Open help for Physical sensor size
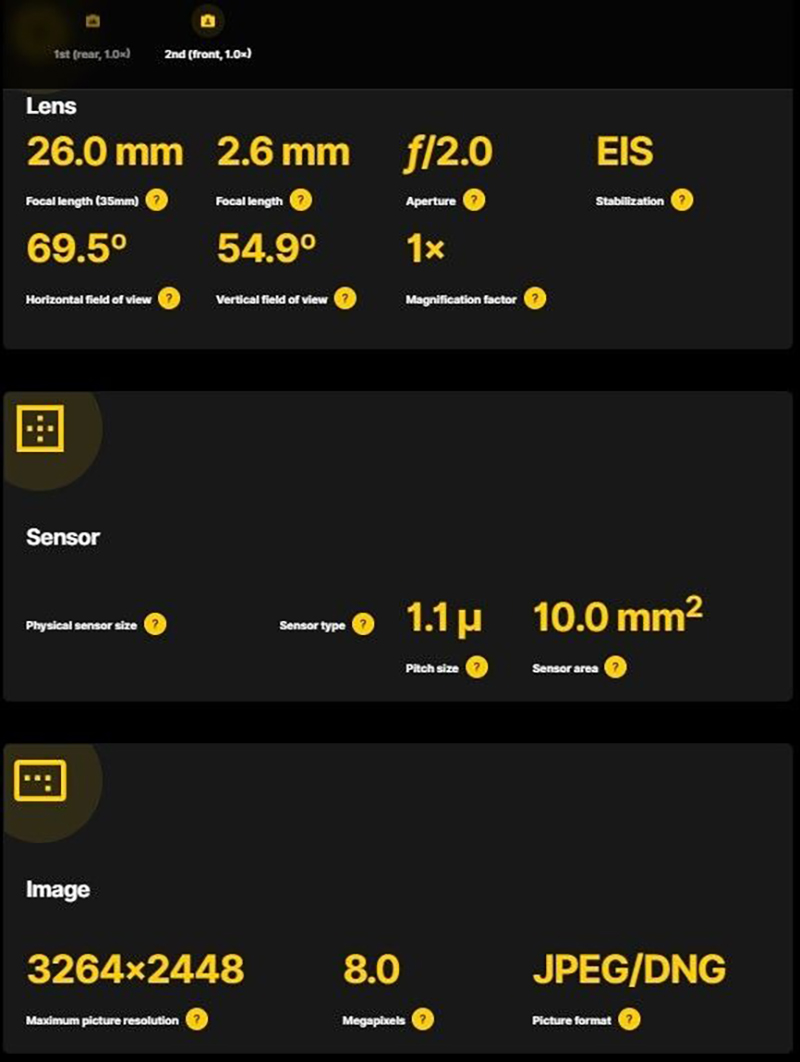Image resolution: width=800 pixels, height=1062 pixels. coord(155,624)
